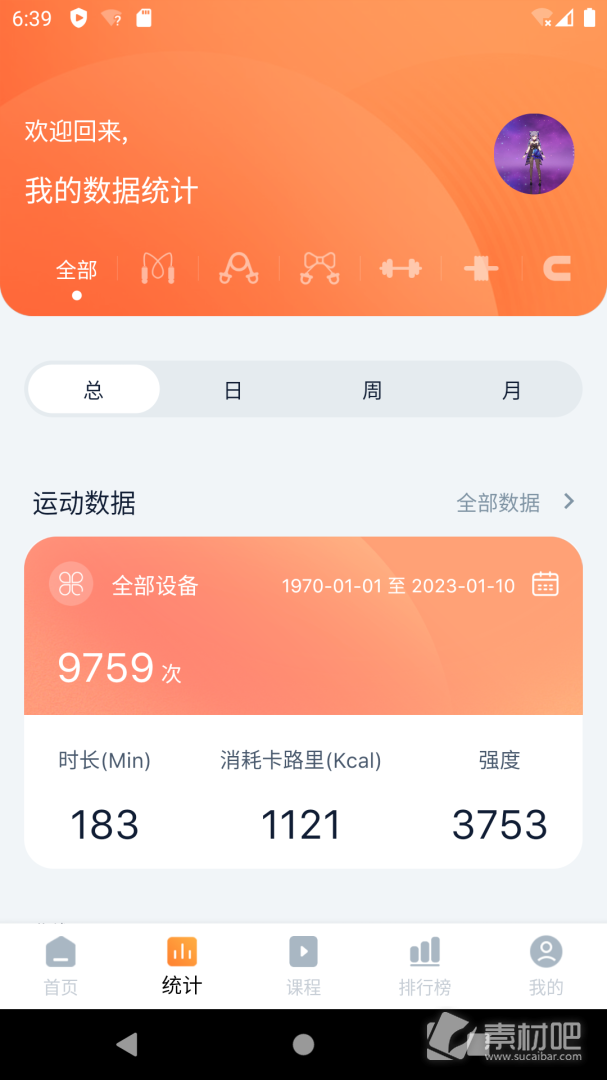Screen dimensions: 607x1080
Task: Tap the system back button
Action: pyautogui.click(x=127, y=1044)
